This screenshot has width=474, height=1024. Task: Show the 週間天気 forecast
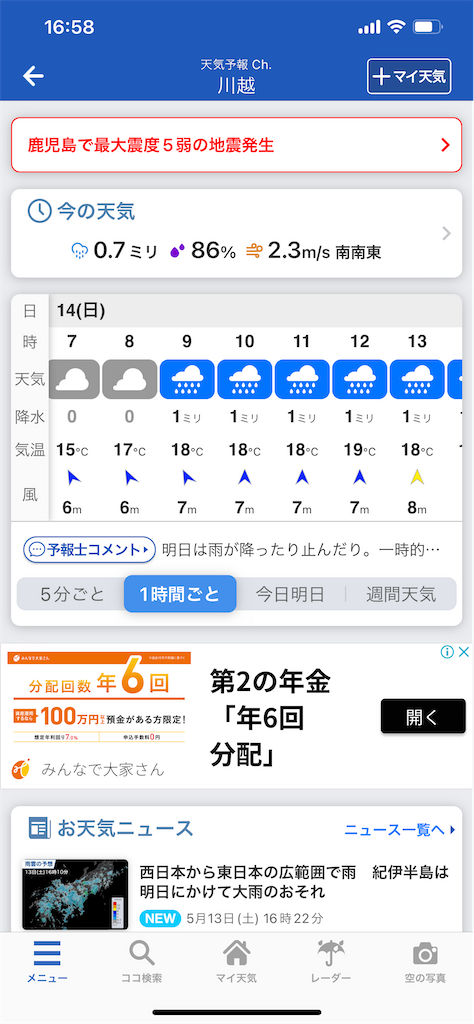point(400,594)
